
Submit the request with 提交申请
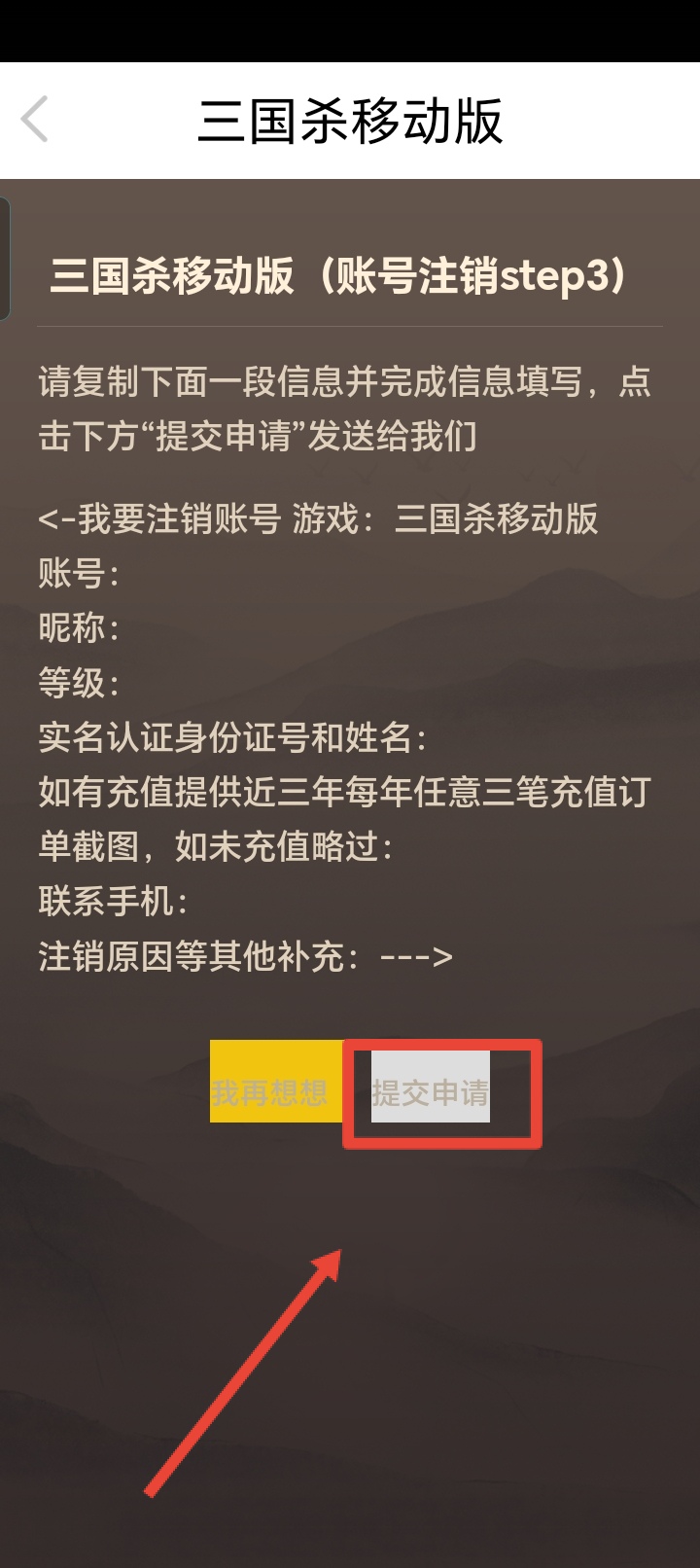click(431, 1087)
